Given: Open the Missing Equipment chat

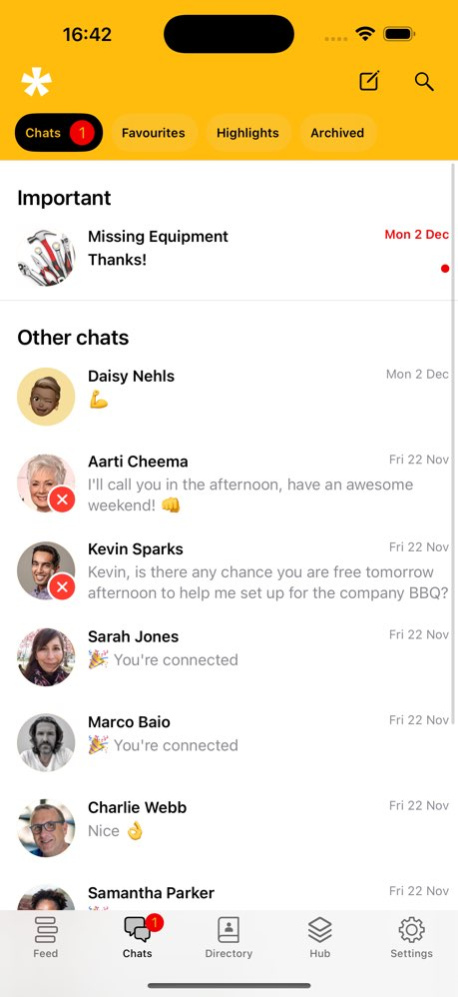Looking at the screenshot, I should 229,258.
